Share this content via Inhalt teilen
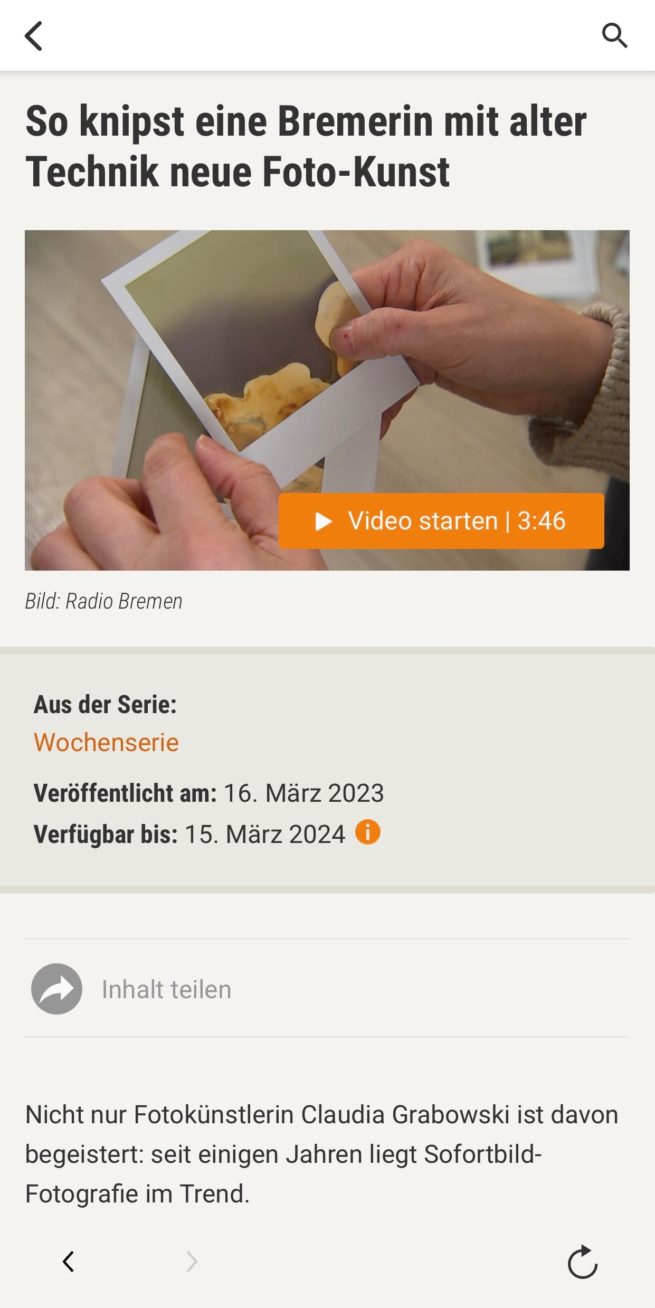The height and width of the screenshot is (1308, 655). 131,989
